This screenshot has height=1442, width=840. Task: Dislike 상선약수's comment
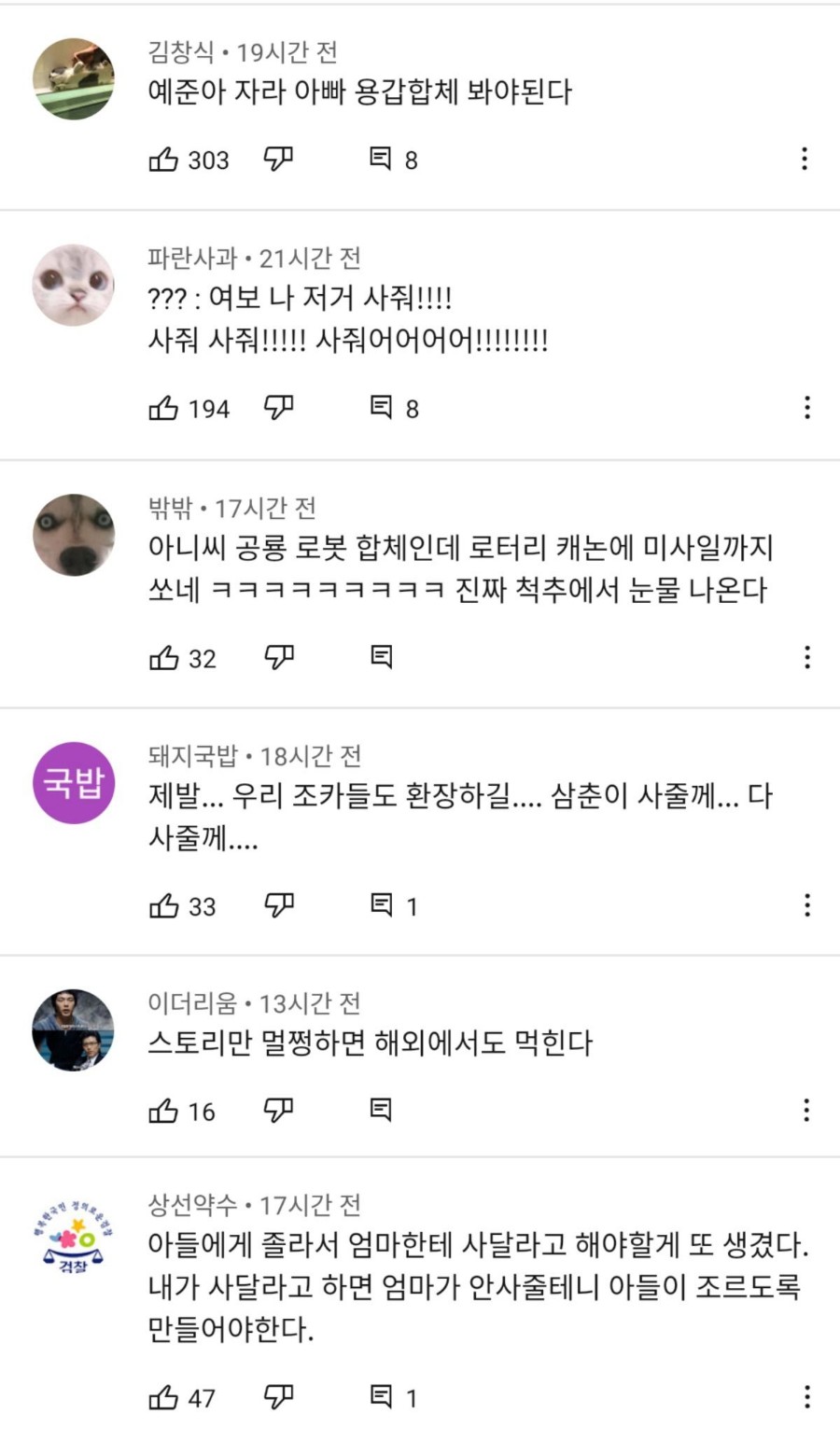(x=278, y=1397)
